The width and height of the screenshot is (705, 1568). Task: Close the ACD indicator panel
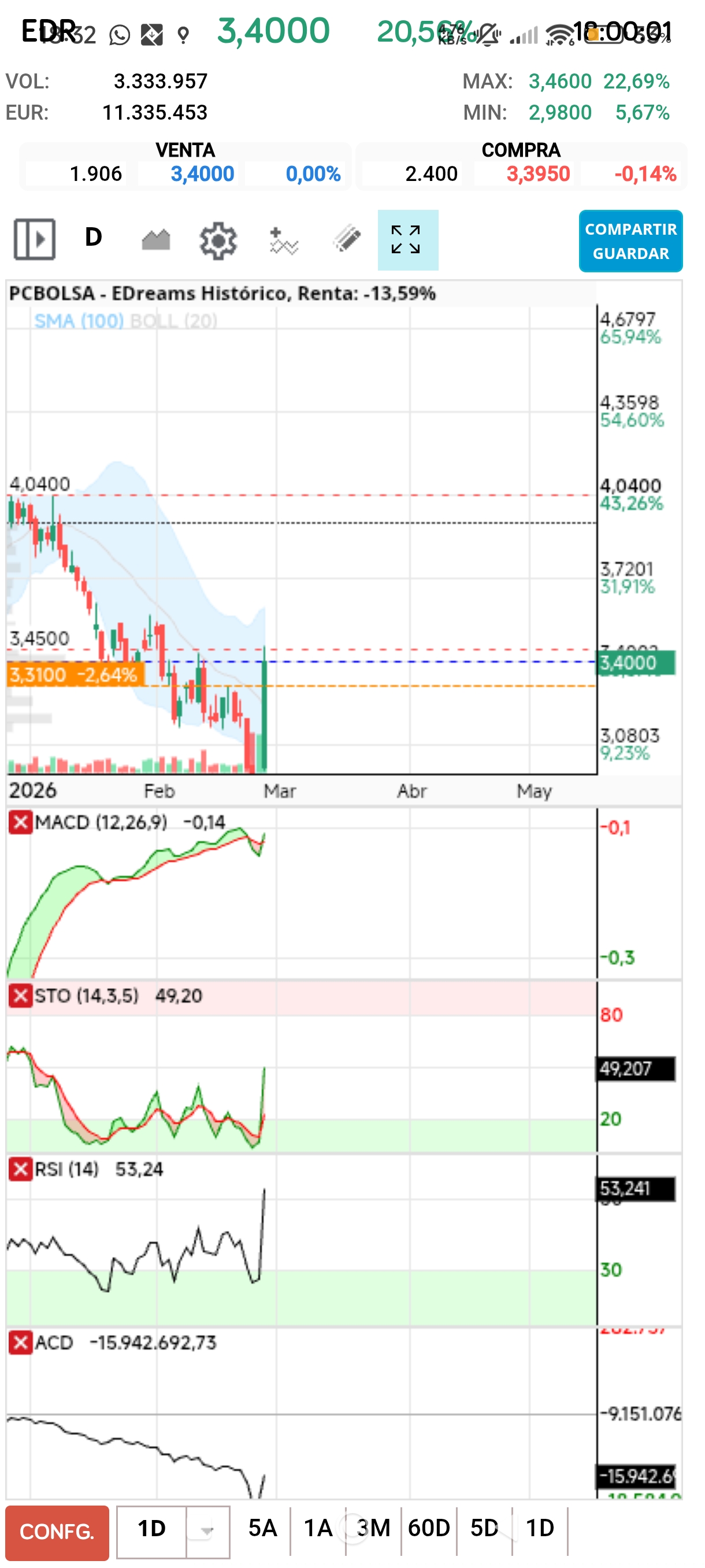pos(20,1342)
